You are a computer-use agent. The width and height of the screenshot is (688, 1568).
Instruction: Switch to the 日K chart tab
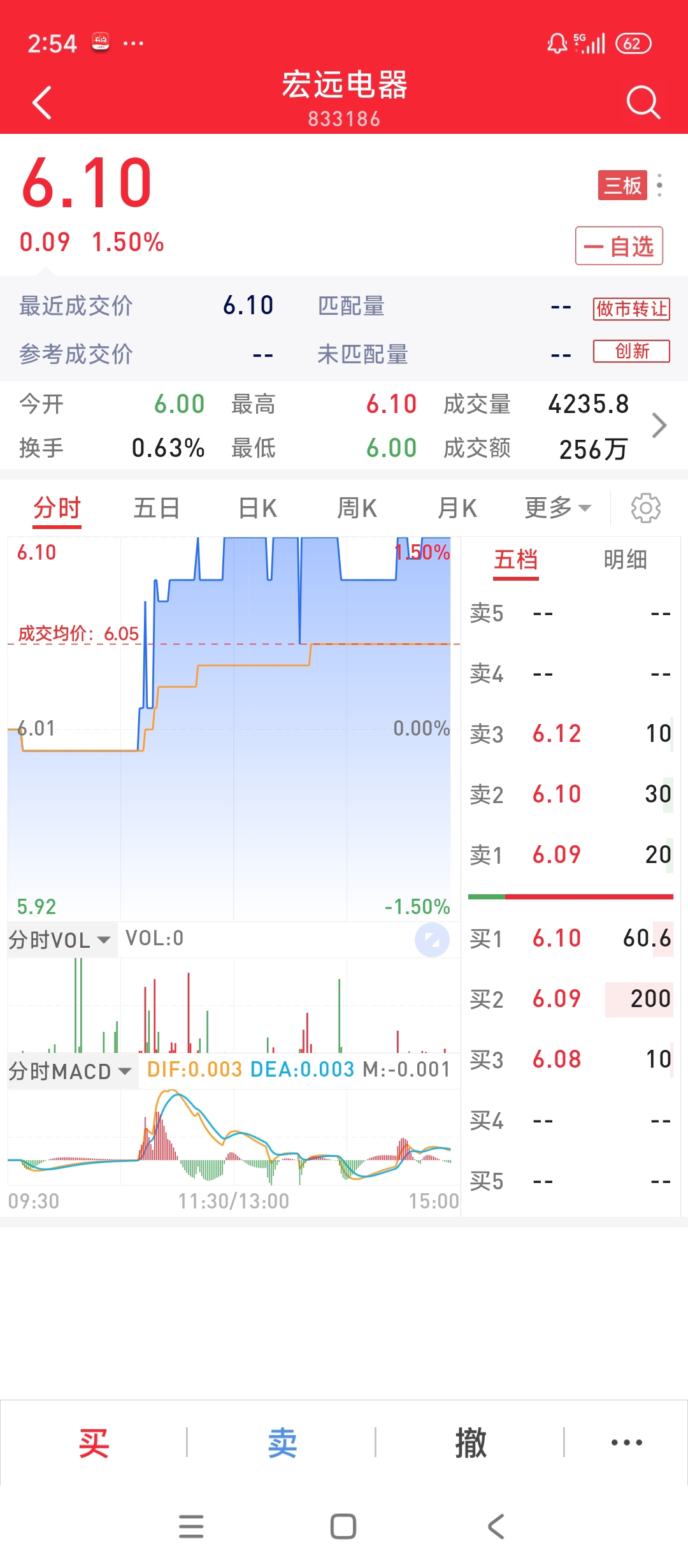257,509
